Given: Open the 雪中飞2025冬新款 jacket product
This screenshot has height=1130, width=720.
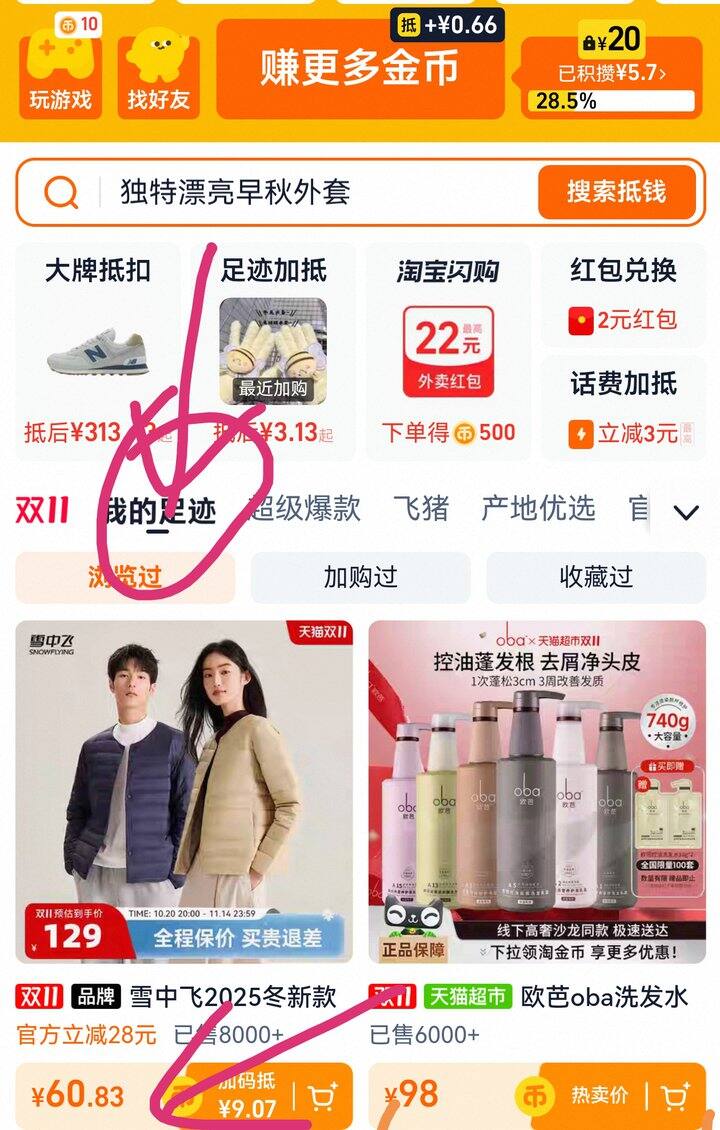Looking at the screenshot, I should pos(184,790).
